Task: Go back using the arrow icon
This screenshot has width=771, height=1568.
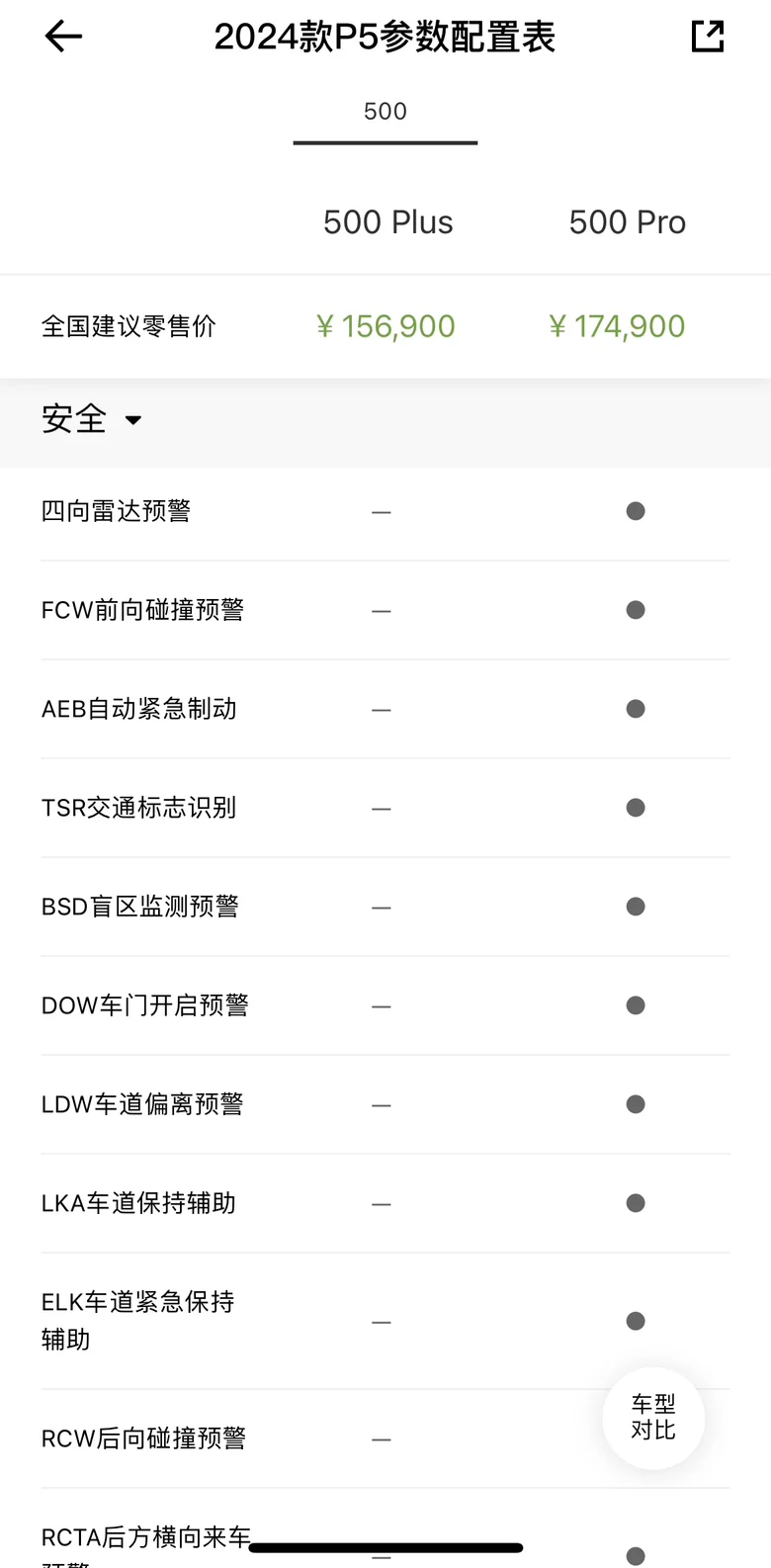Action: click(x=63, y=37)
